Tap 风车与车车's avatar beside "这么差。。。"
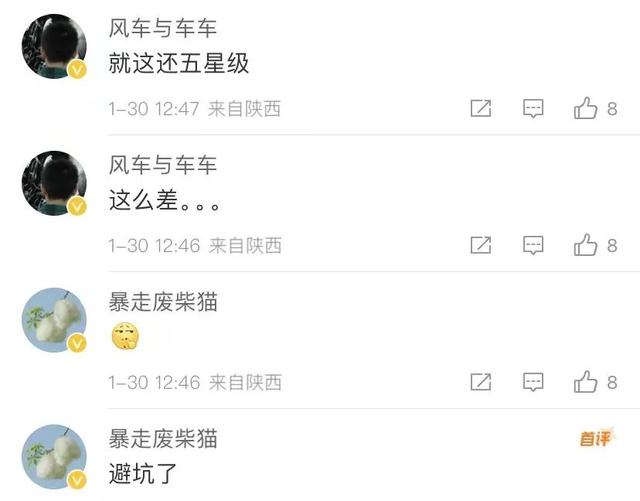 click(54, 183)
